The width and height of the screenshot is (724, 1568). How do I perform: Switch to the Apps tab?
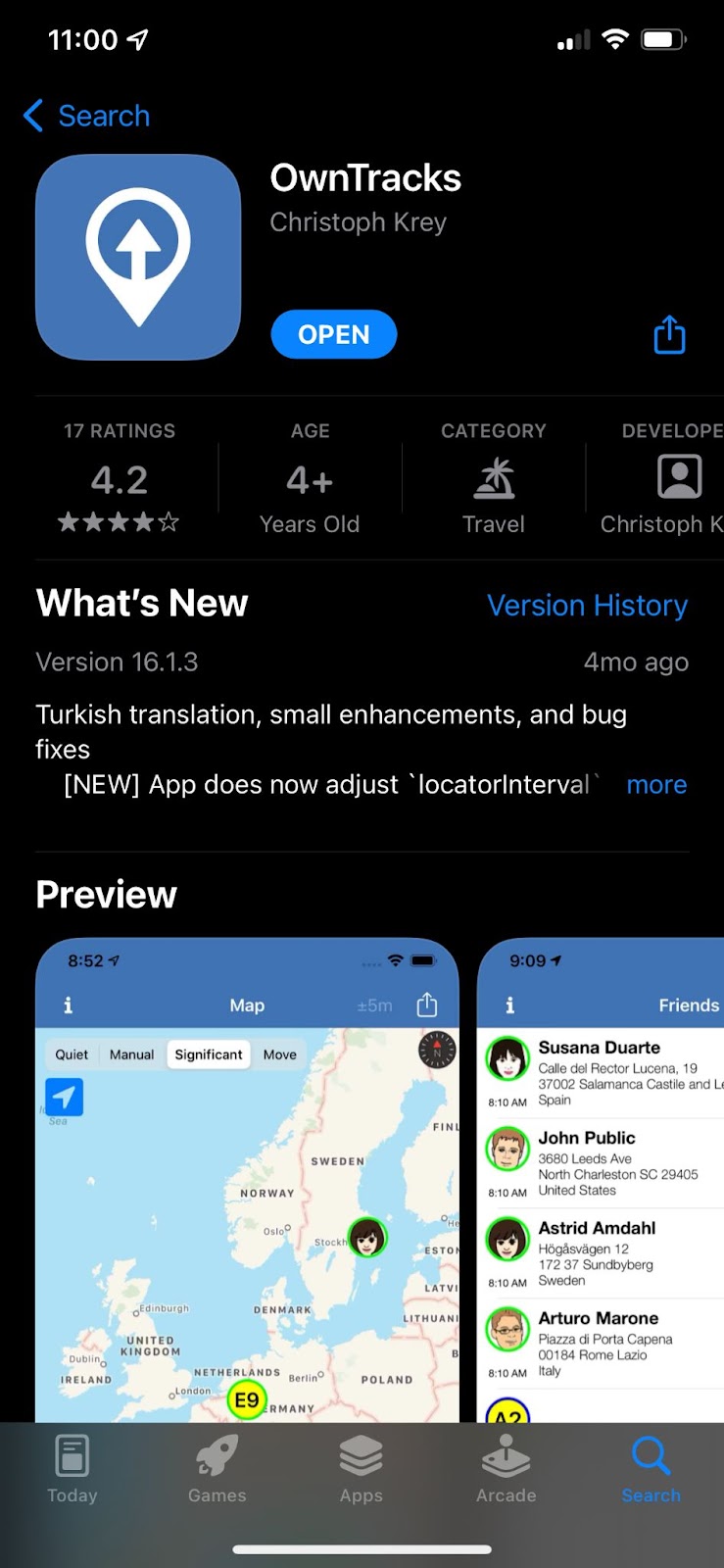coord(362,1468)
